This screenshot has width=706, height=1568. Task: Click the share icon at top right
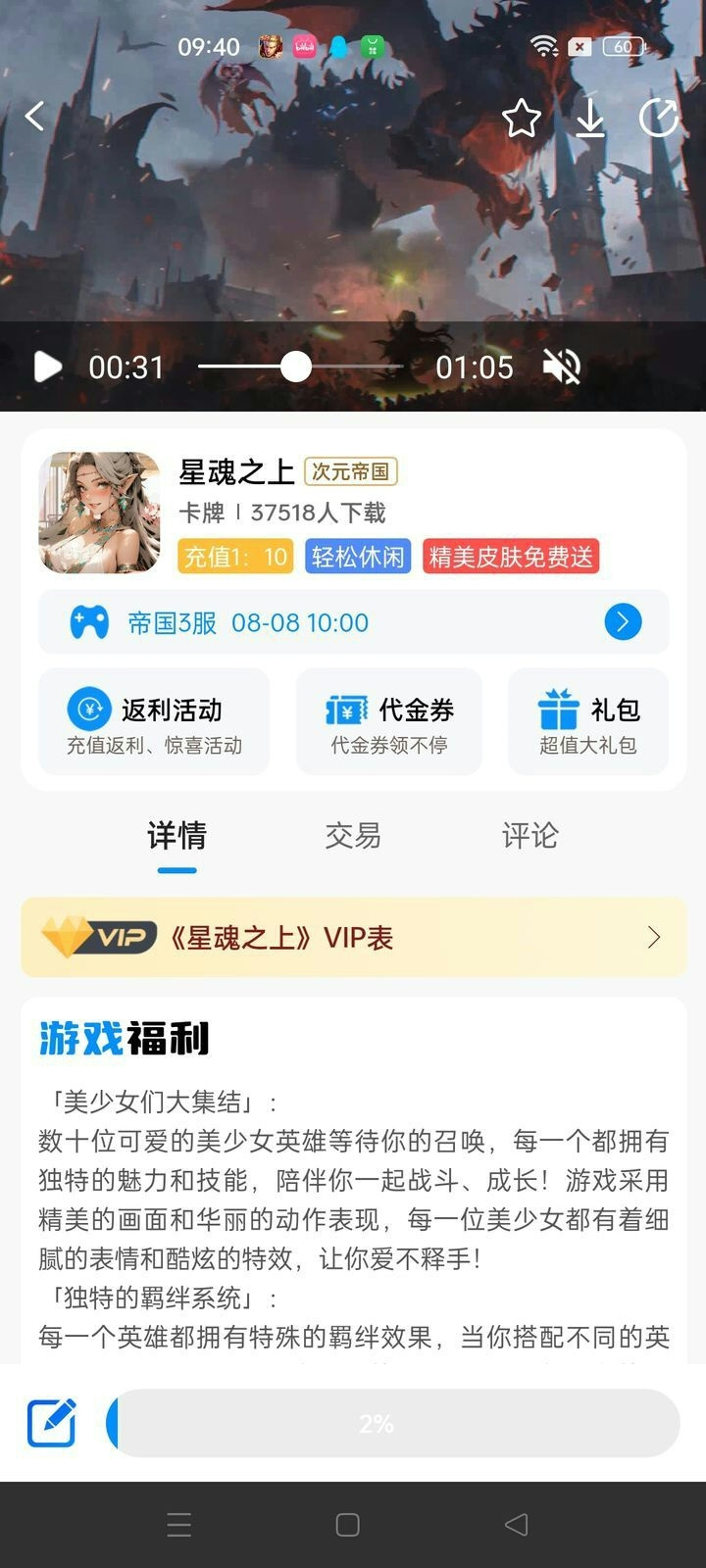[x=660, y=117]
